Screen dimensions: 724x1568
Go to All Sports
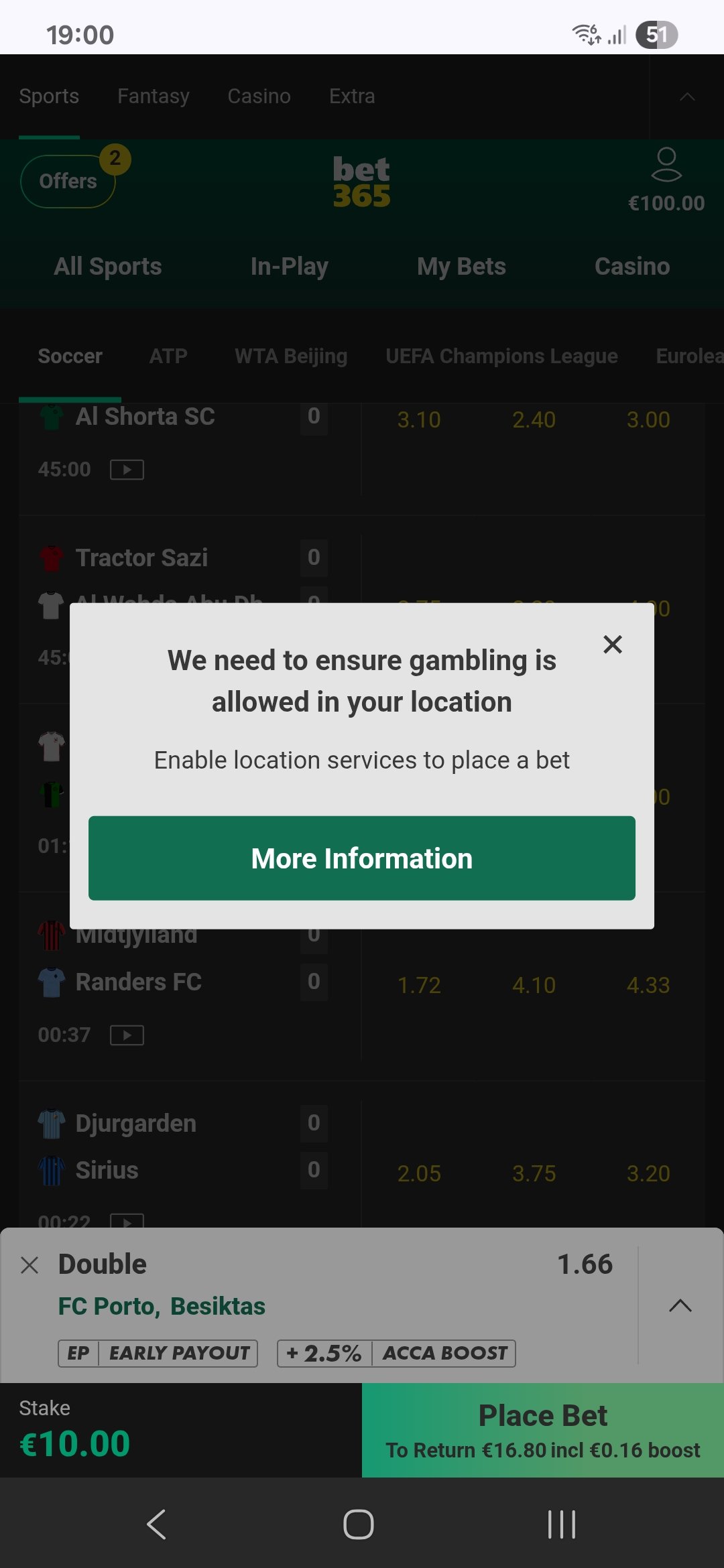[x=108, y=267]
